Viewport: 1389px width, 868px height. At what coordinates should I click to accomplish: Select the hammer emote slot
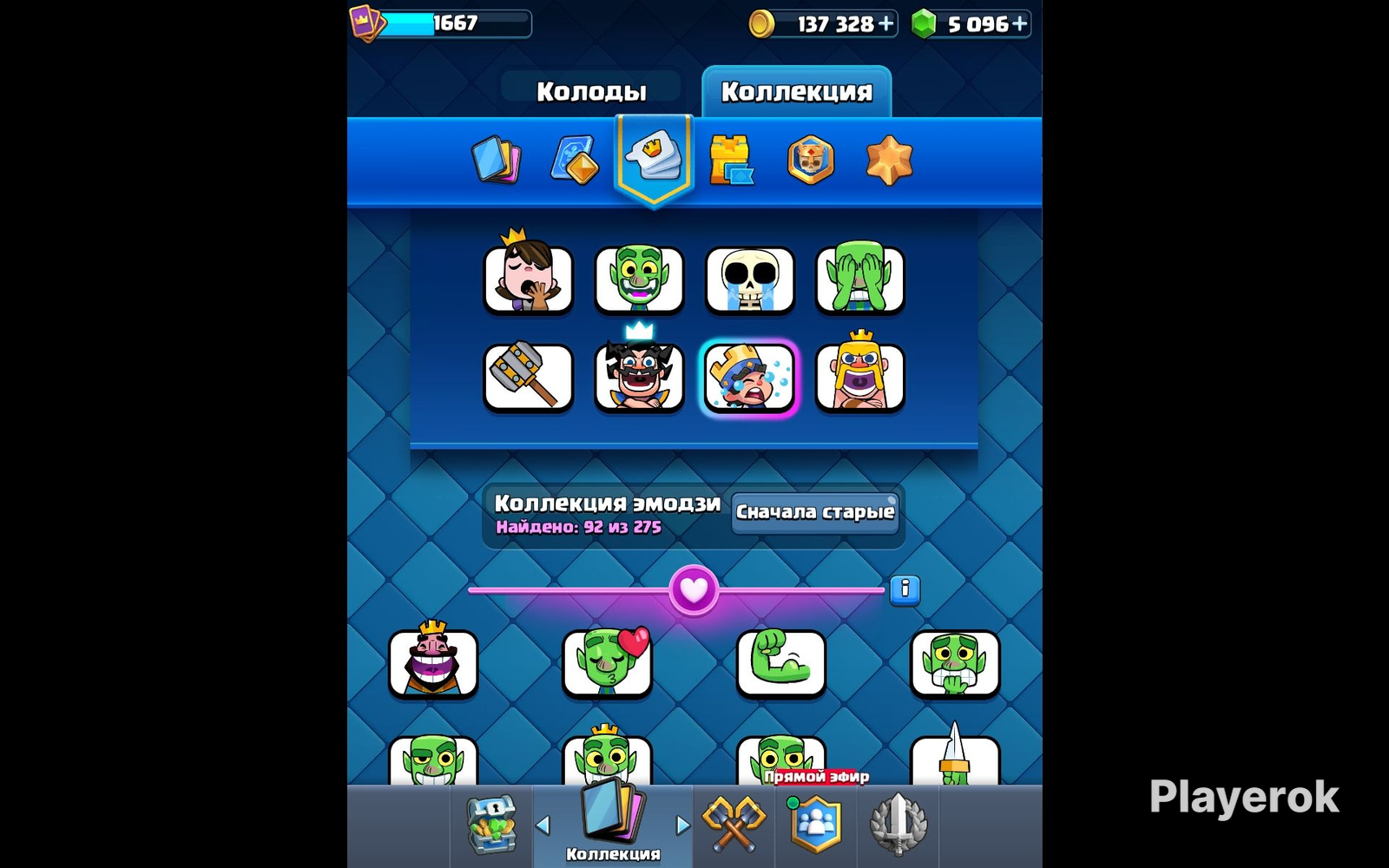coord(528,377)
